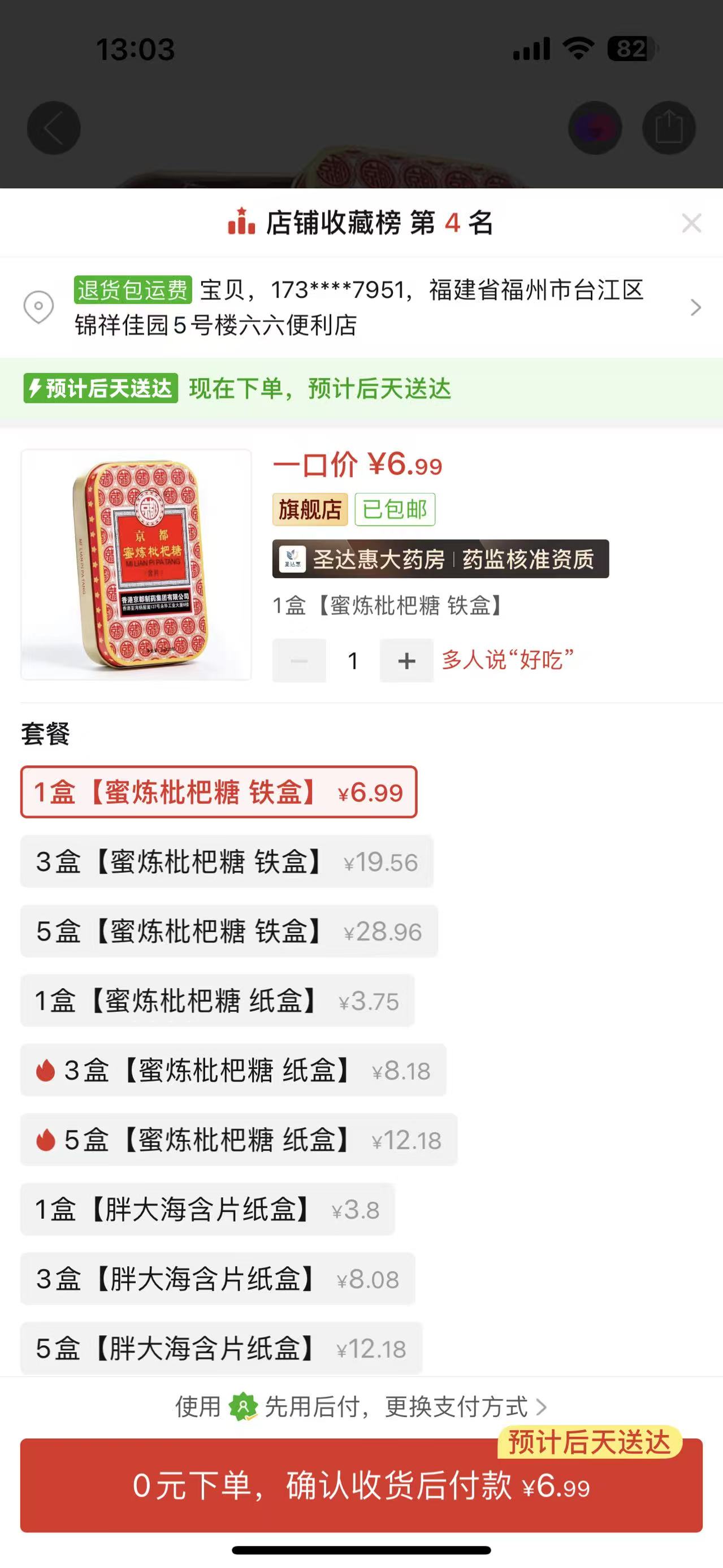The height and width of the screenshot is (1568, 723).
Task: Select 1盒【蜜炼枇杷糖 铁盒】 package
Action: pos(218,792)
